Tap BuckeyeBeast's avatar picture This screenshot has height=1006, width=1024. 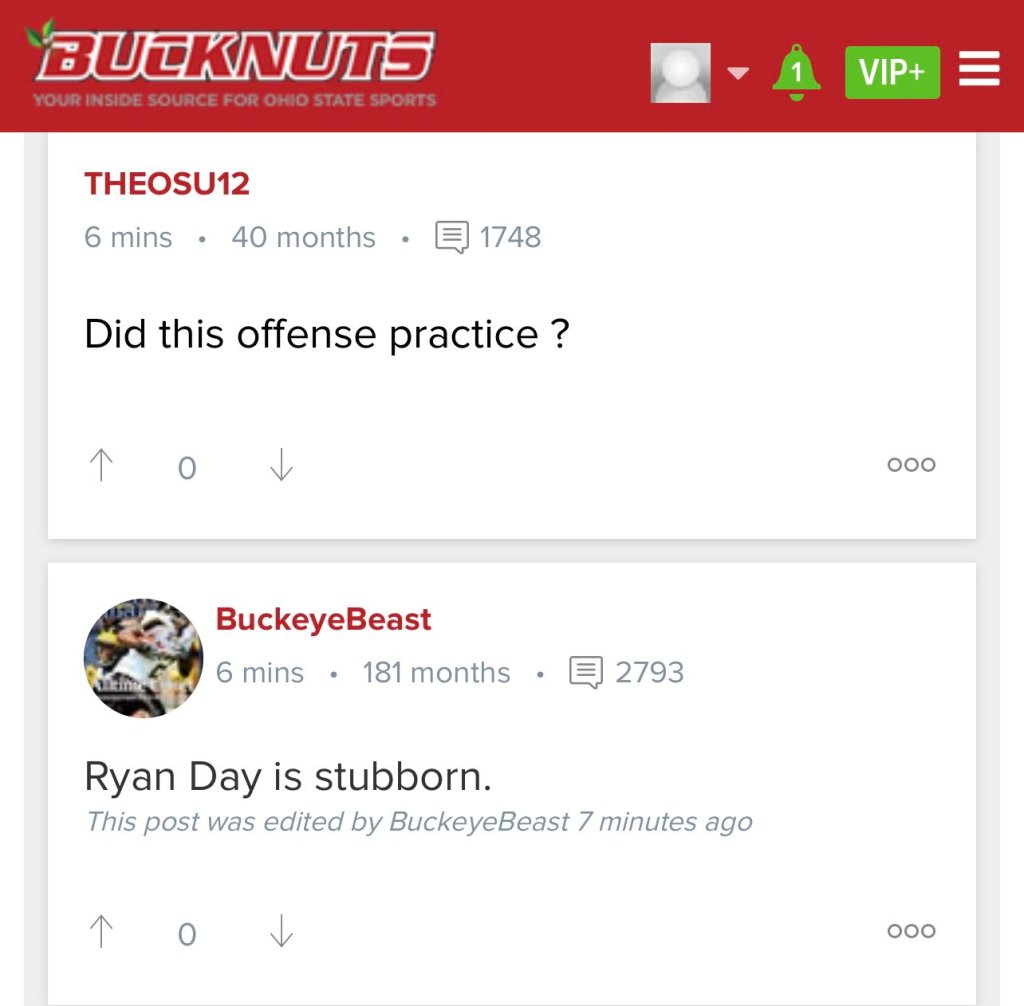143,657
